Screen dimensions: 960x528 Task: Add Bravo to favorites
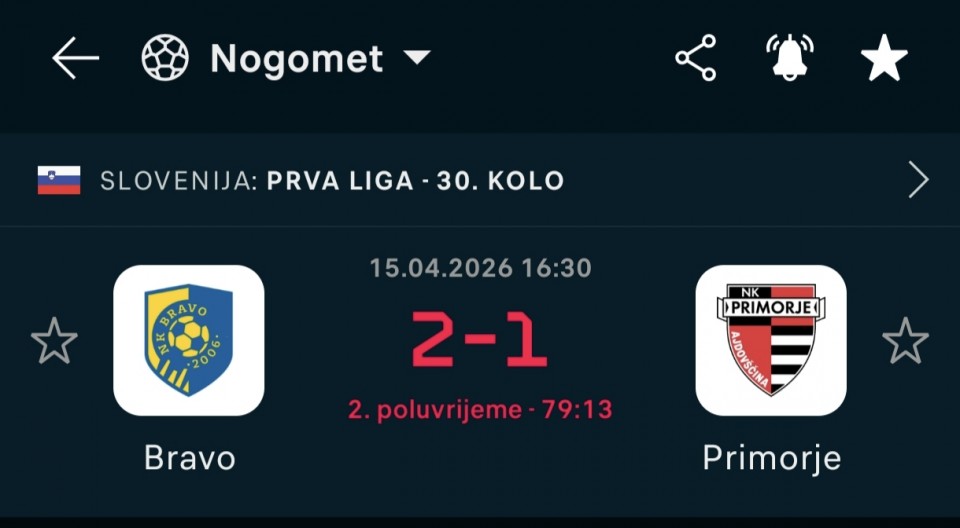[x=54, y=341]
